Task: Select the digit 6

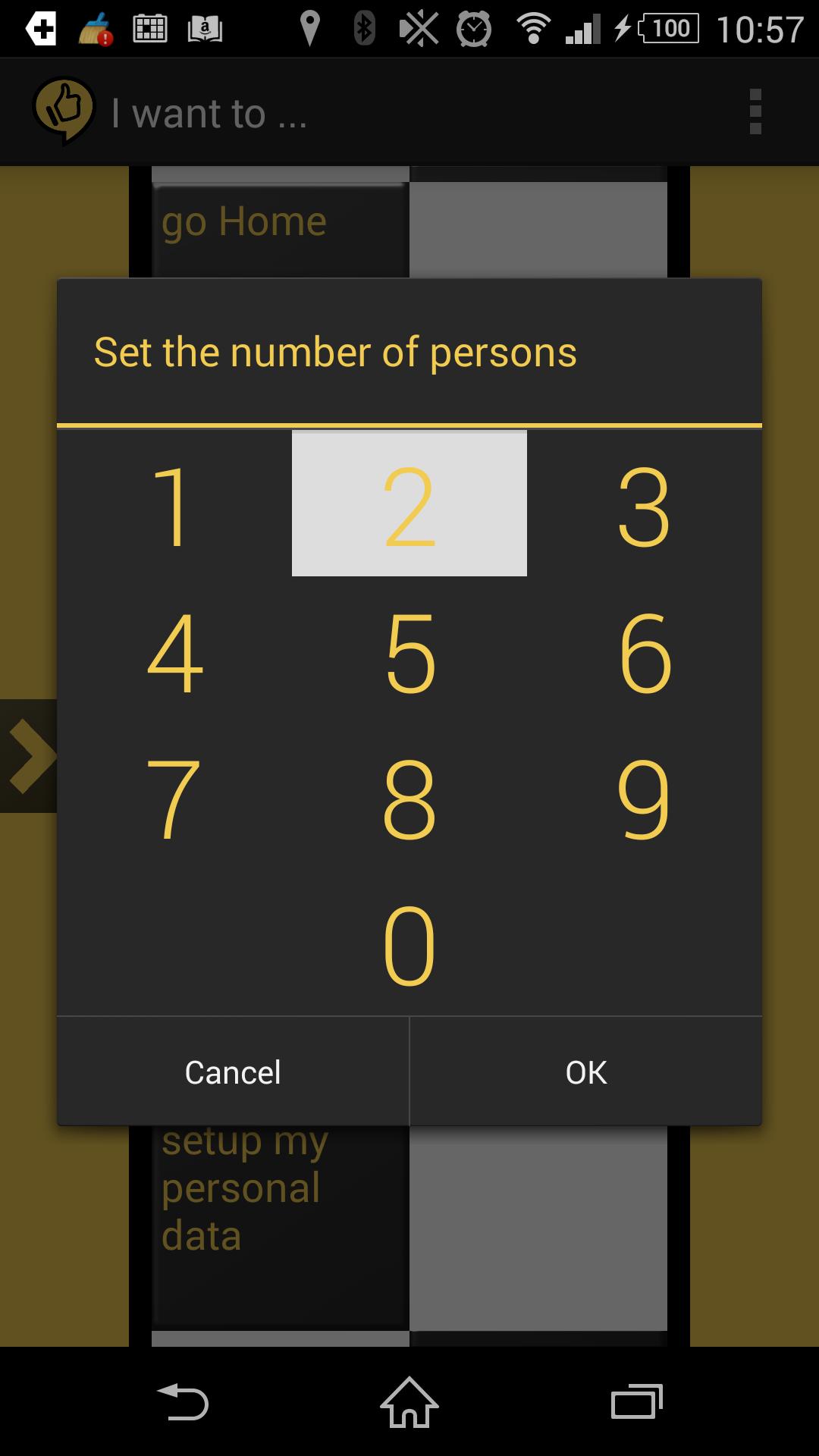Action: 644,652
